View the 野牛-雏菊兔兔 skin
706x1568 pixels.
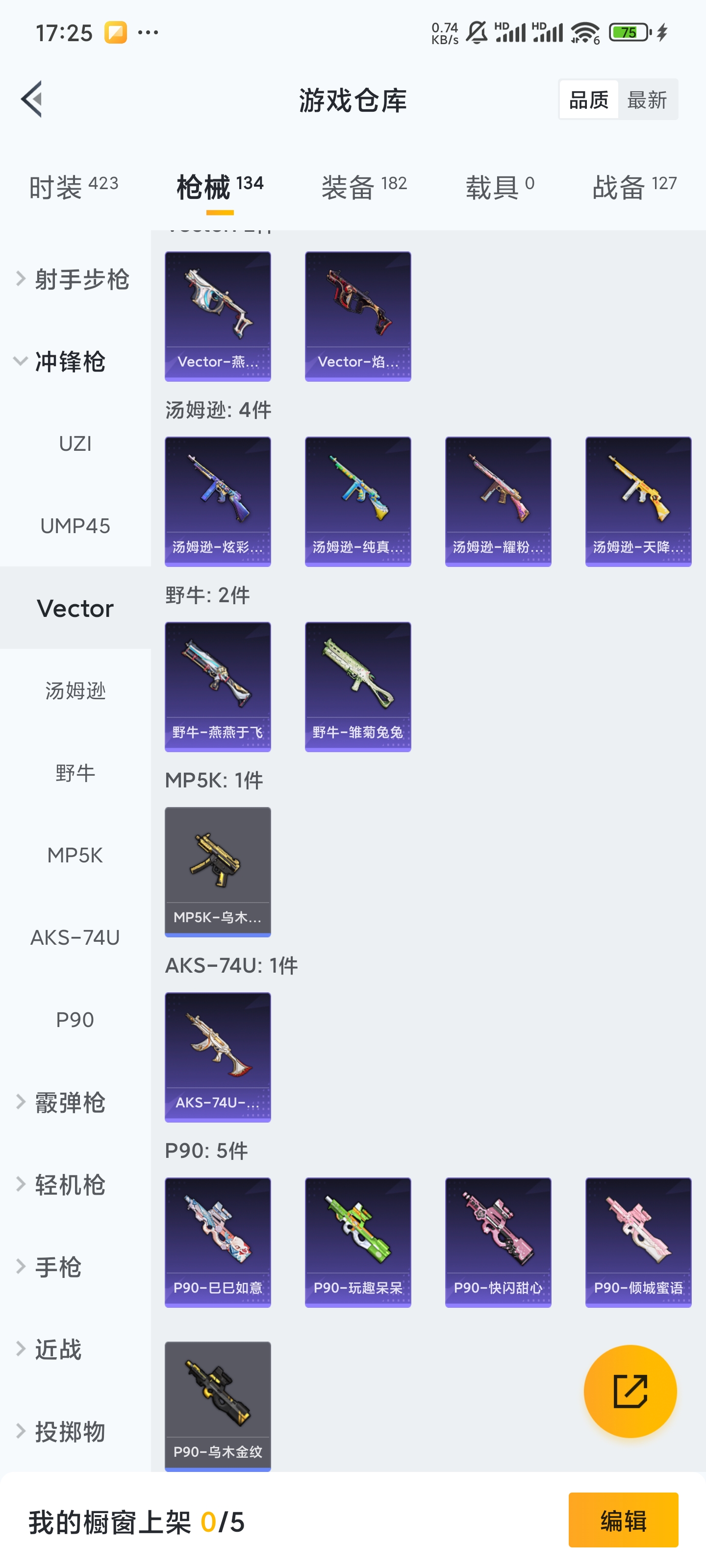pyautogui.click(x=357, y=686)
